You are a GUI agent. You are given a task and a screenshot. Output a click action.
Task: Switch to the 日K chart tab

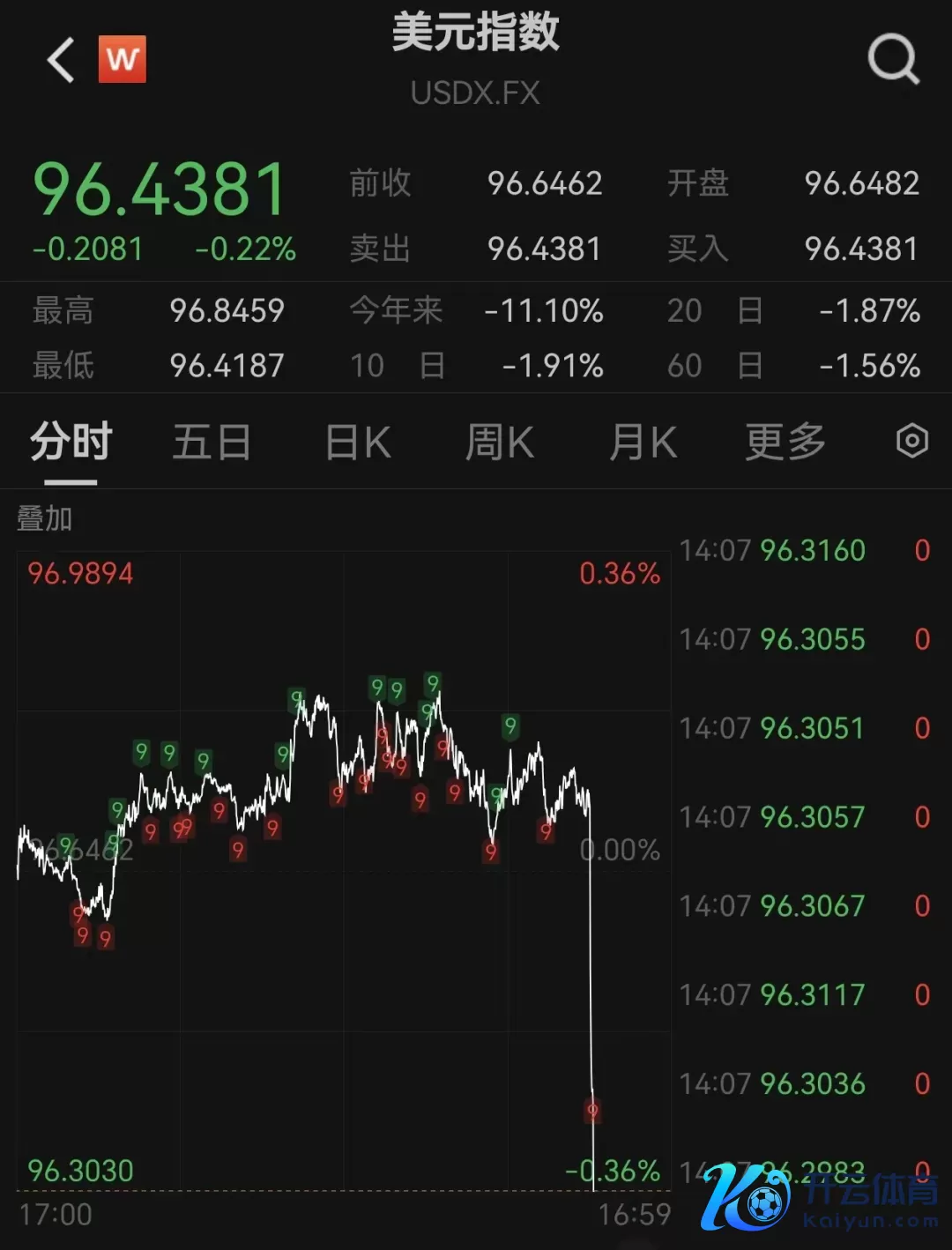[357, 442]
